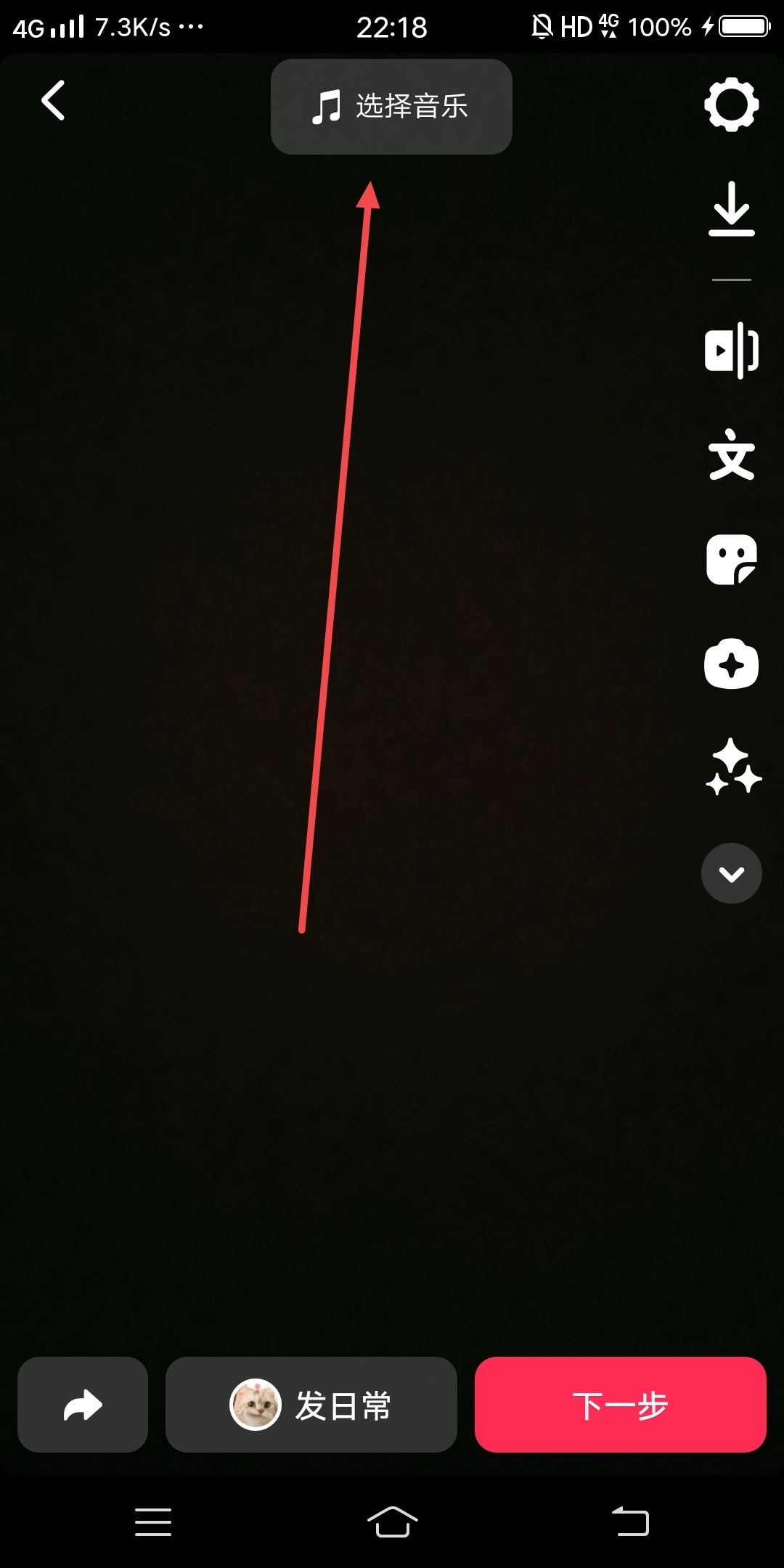Open the video clip editing tool
This screenshot has height=1568, width=784.
(x=731, y=350)
